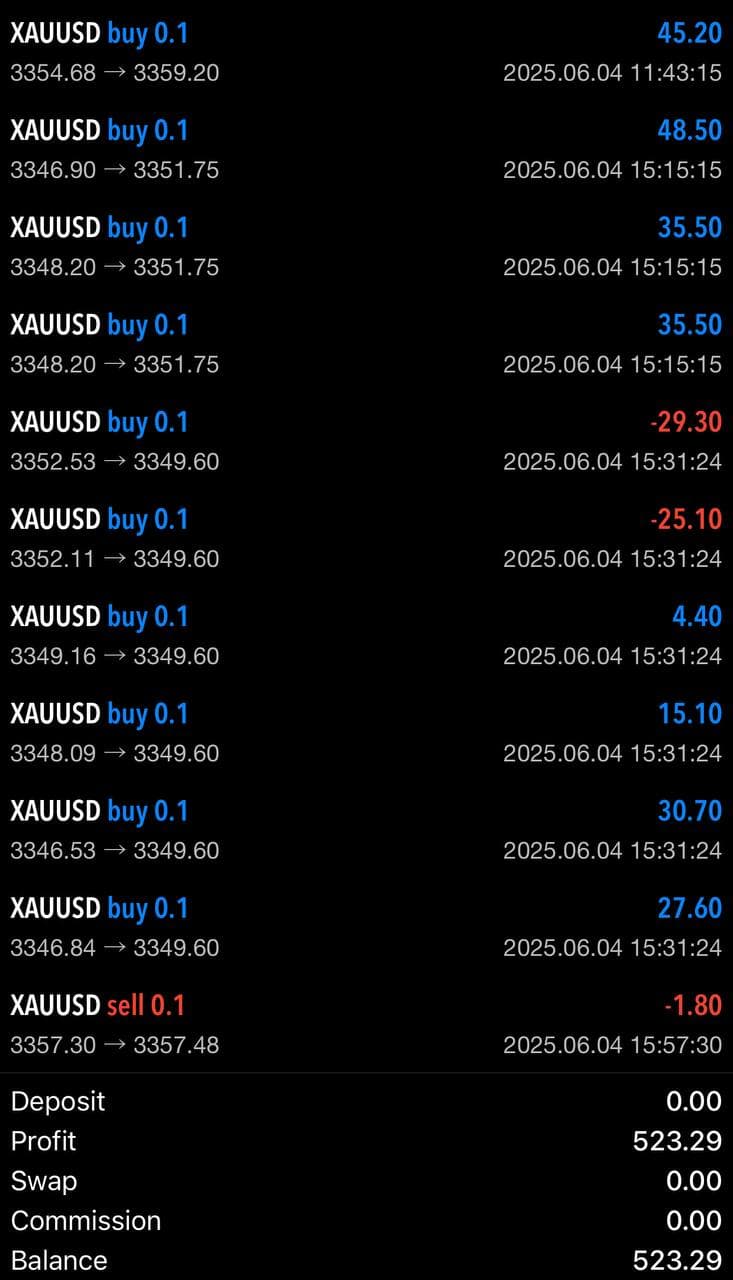Viewport: 733px width, 1280px height.
Task: Open the trade entered at 3352.11
Action: 366,538
